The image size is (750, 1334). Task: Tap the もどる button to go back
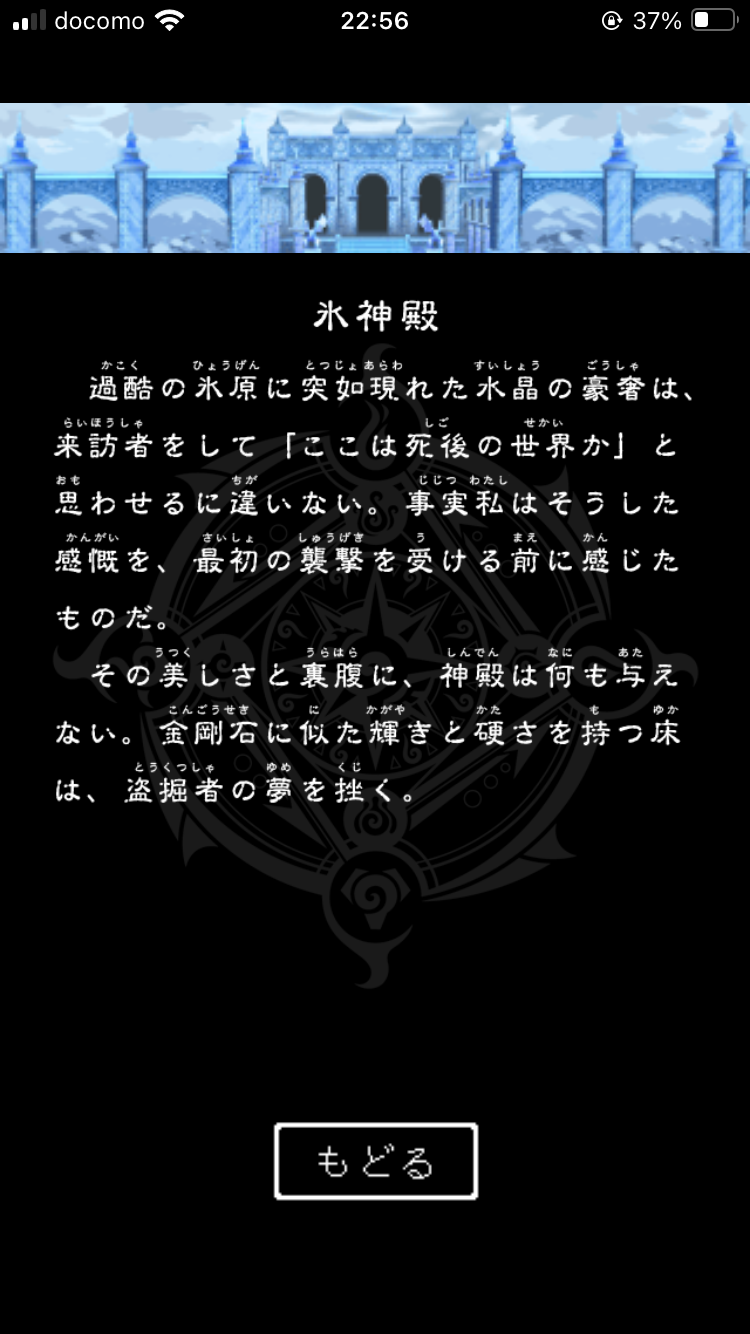click(376, 1161)
